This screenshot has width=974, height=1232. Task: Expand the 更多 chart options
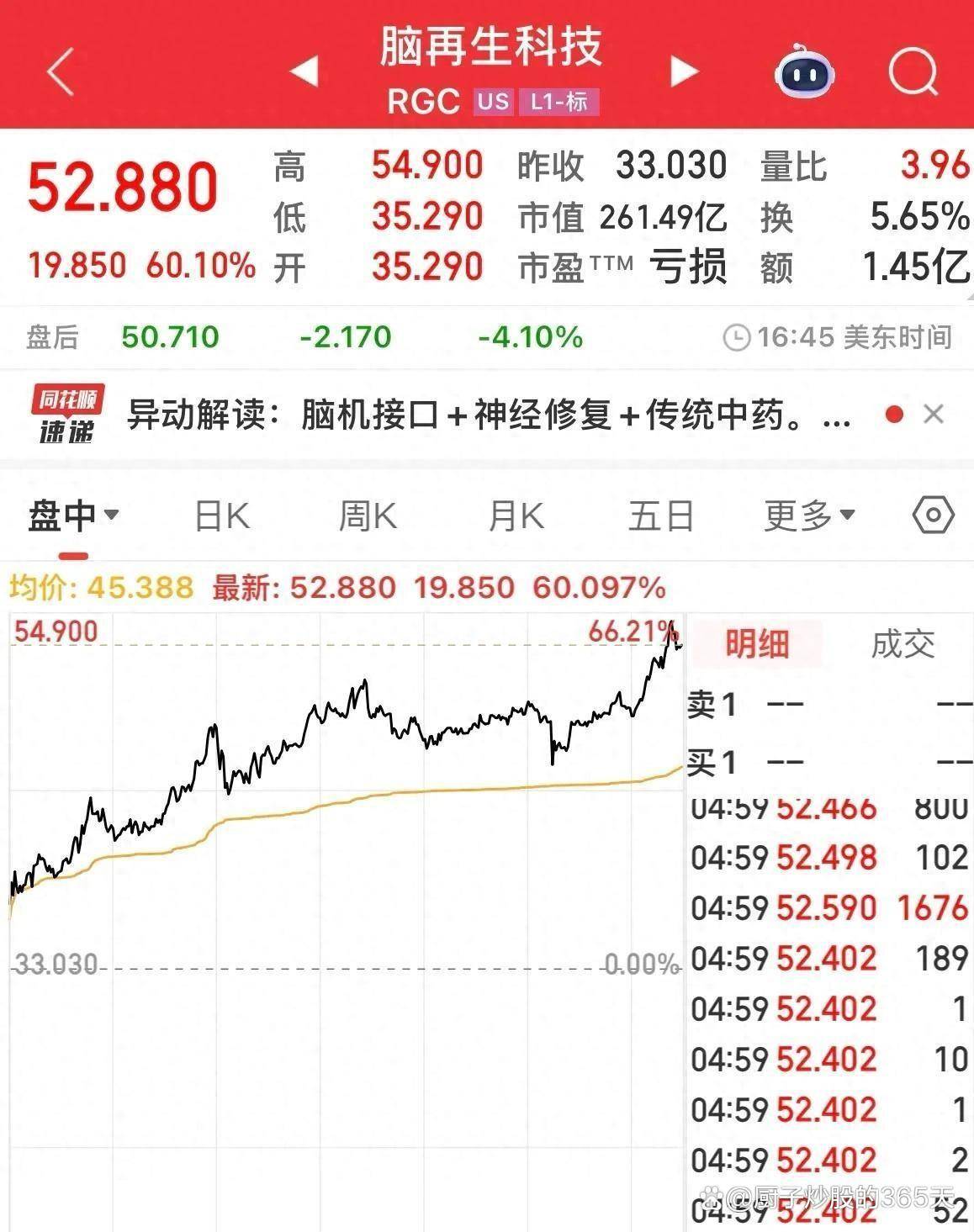[x=809, y=516]
